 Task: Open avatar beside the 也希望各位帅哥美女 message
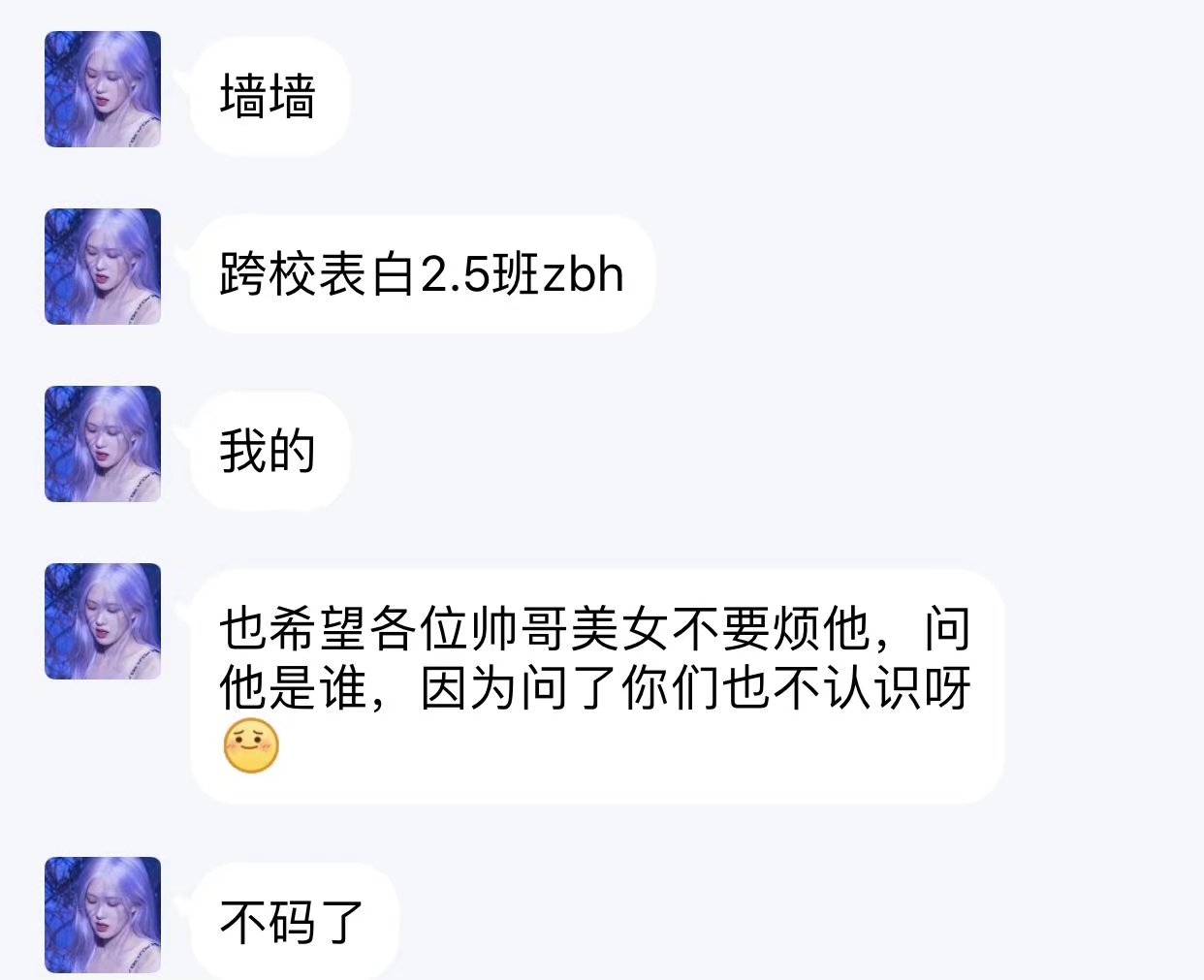[x=103, y=621]
